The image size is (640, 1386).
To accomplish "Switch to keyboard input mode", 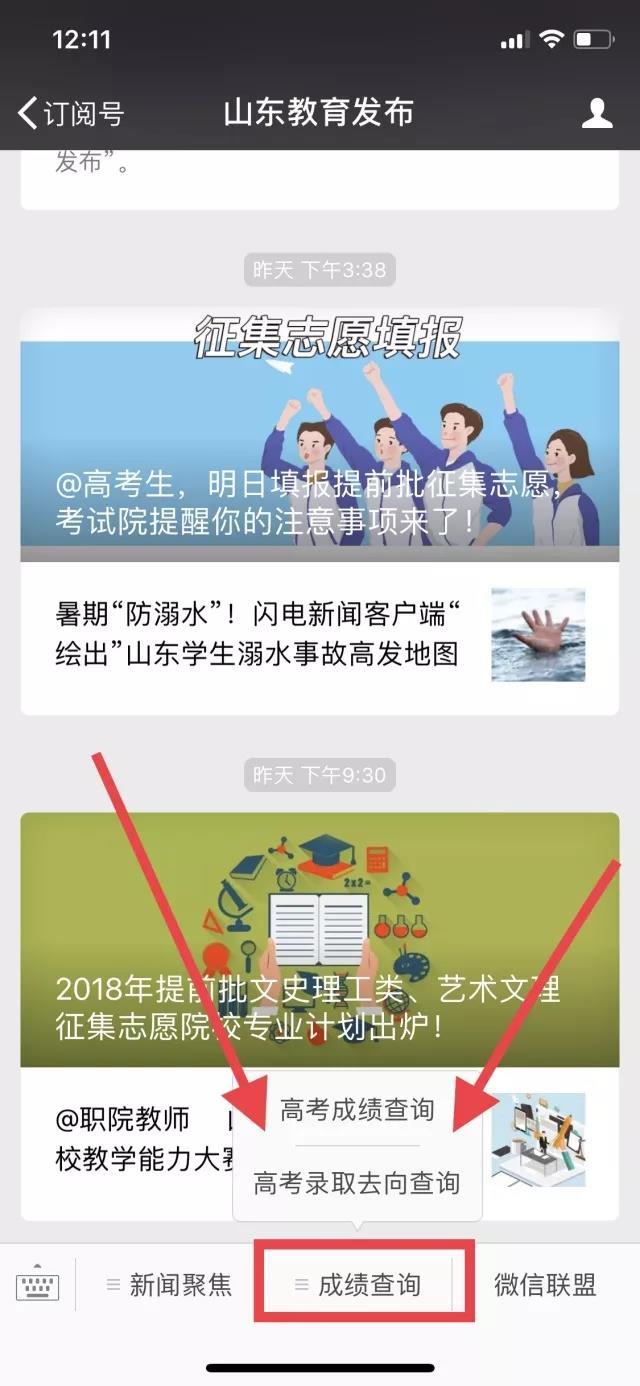I will click(37, 1285).
